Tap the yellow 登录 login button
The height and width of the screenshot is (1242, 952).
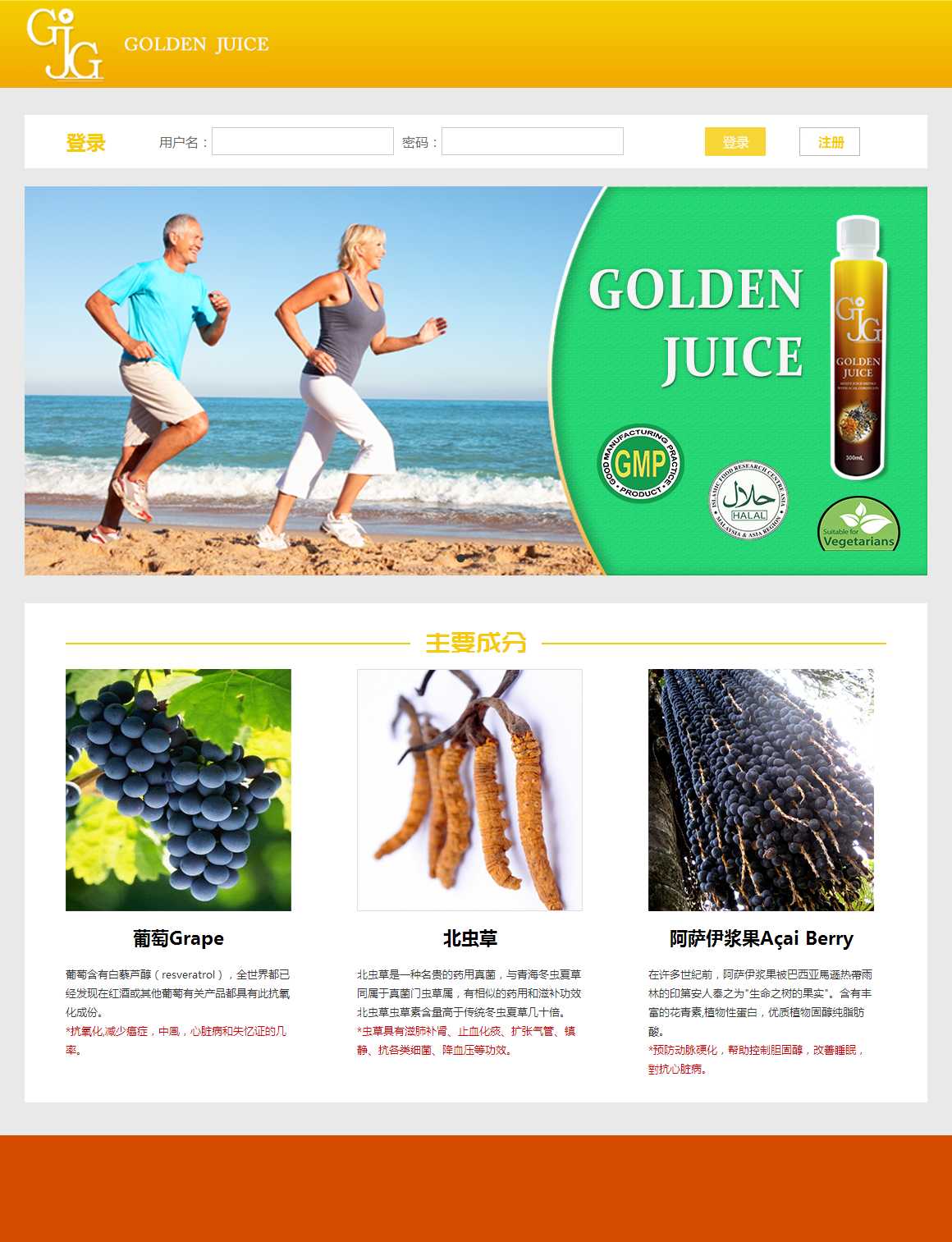tap(735, 142)
